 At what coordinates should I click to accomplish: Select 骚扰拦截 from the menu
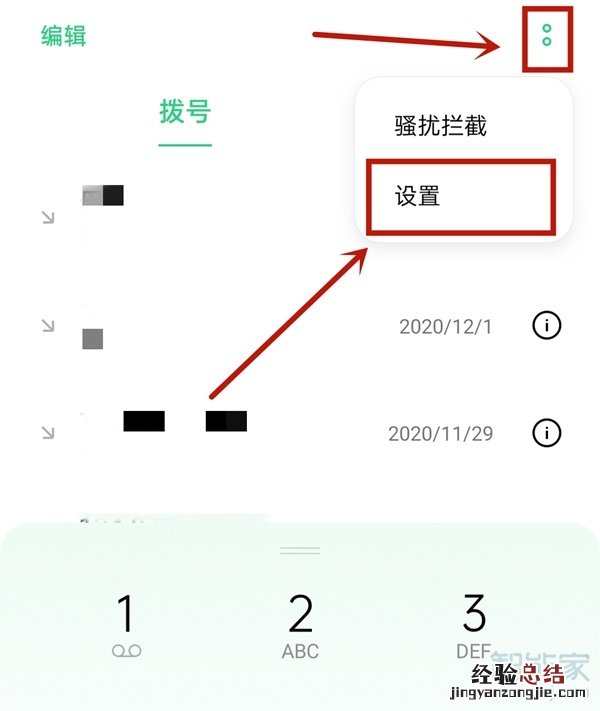440,126
